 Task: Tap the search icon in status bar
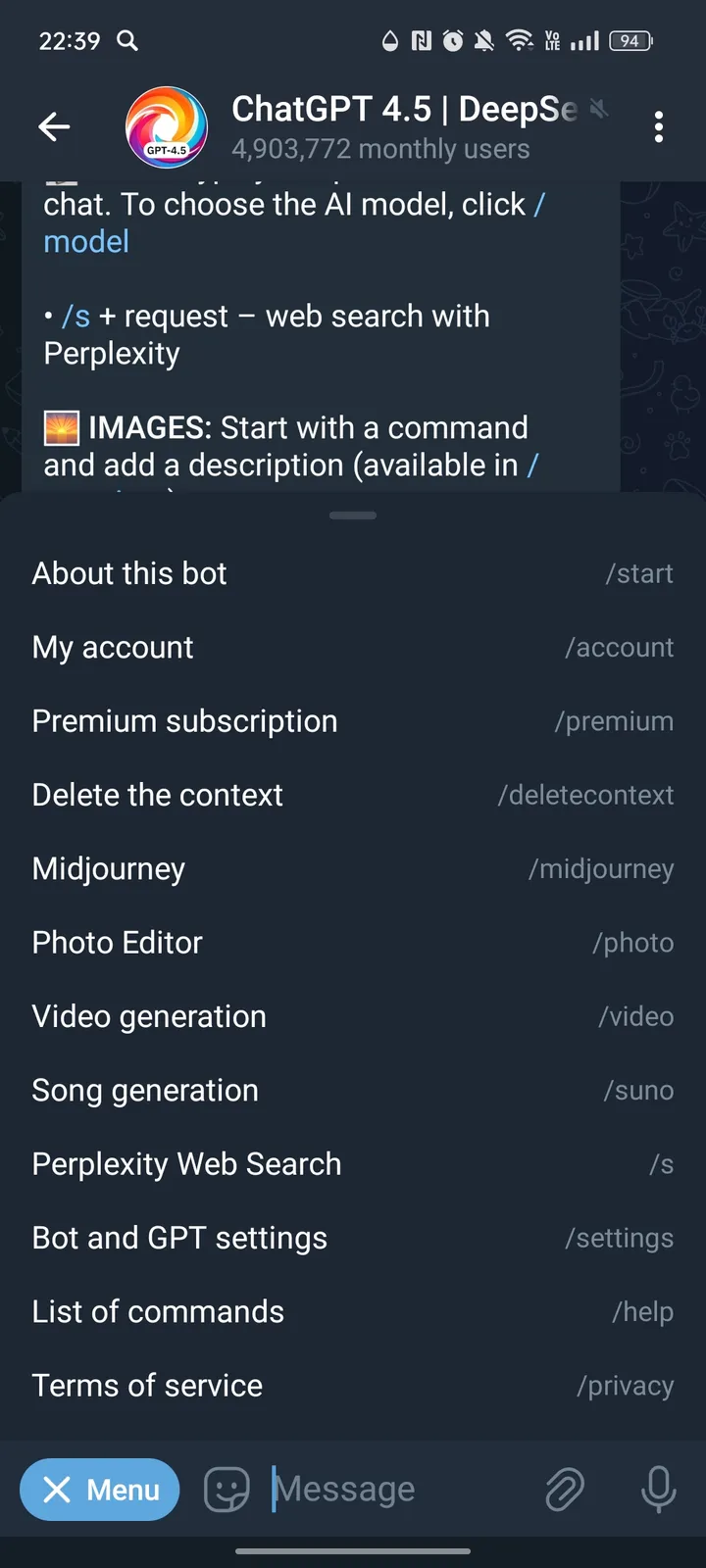point(127,41)
